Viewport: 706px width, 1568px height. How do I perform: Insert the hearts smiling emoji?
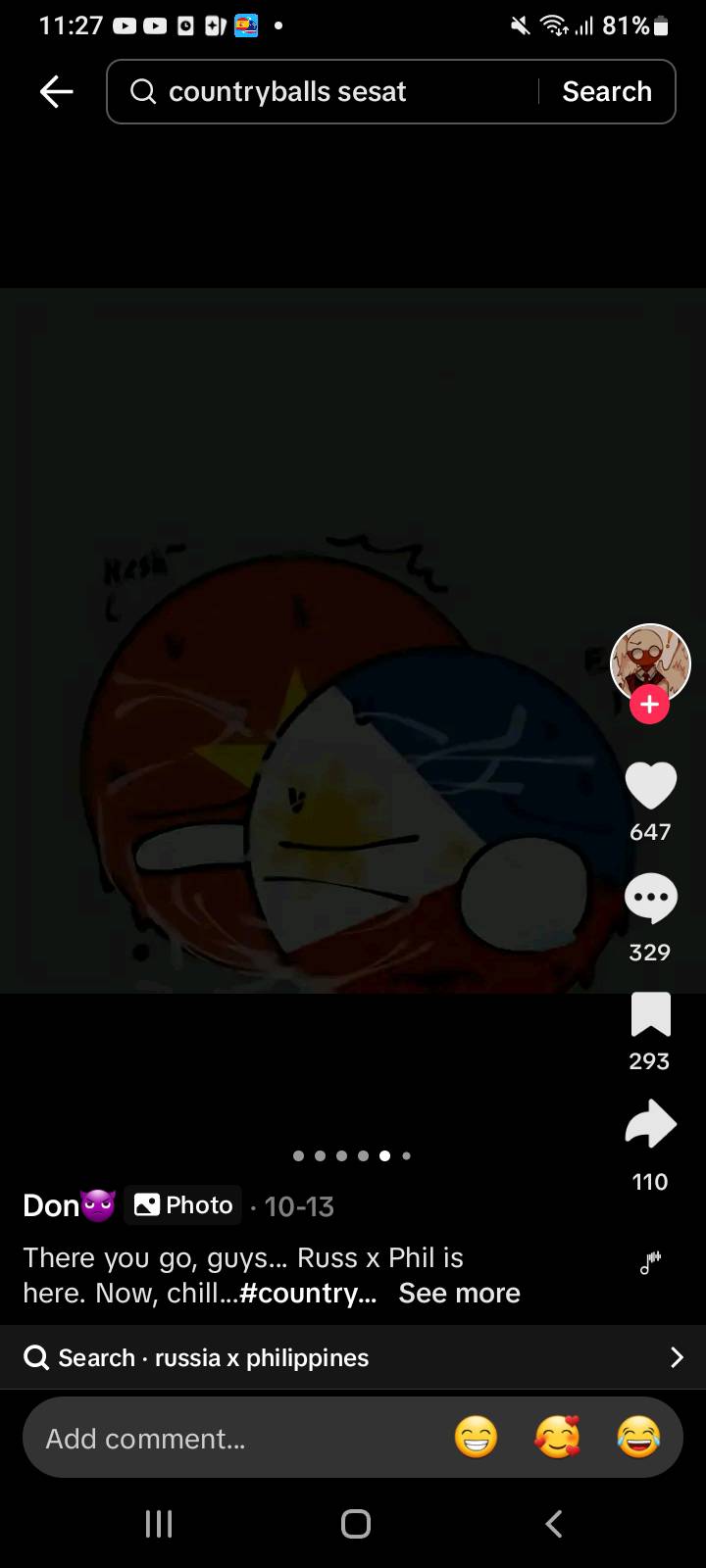coord(557,1438)
